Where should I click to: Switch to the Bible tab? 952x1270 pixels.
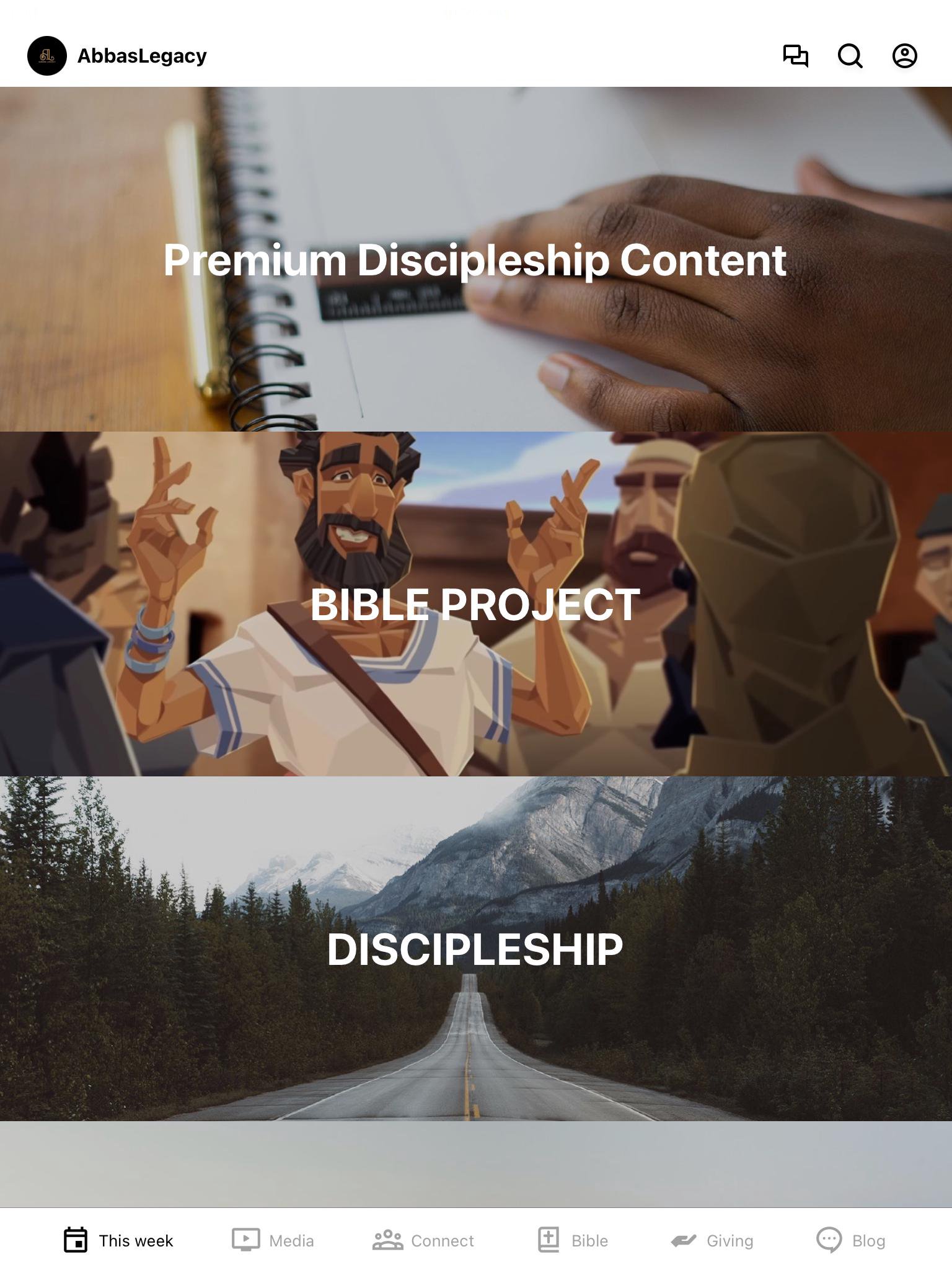573,1240
